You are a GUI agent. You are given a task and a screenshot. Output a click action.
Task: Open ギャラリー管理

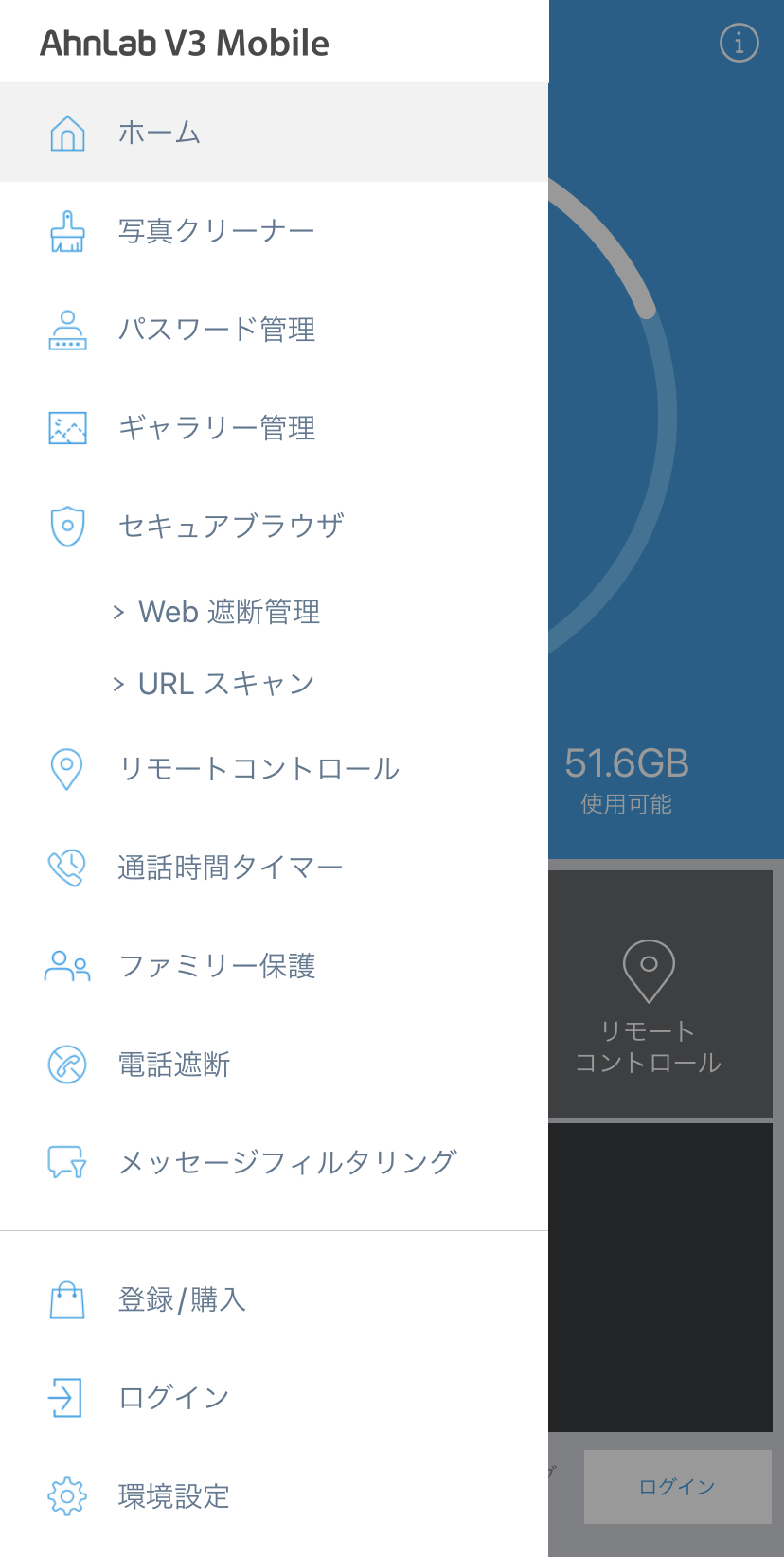(x=274, y=428)
